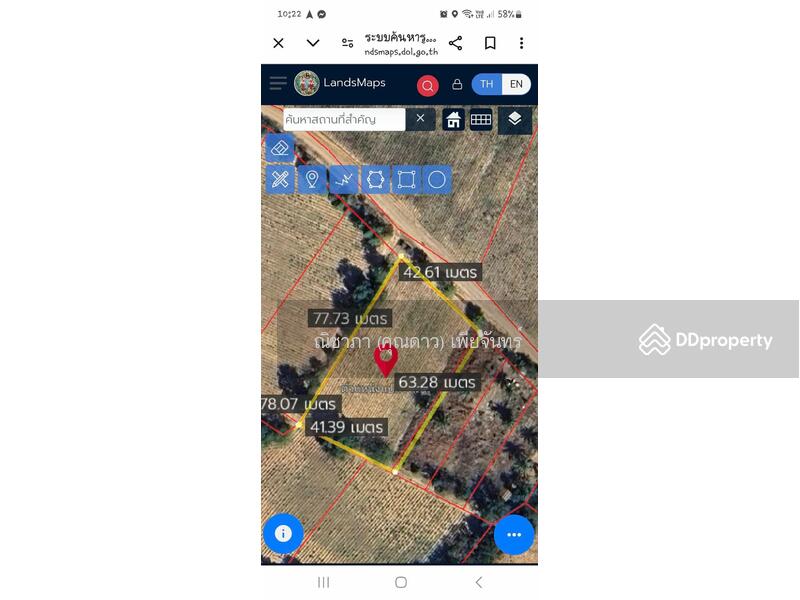
Task: Bookmark this page
Action: [x=490, y=43]
